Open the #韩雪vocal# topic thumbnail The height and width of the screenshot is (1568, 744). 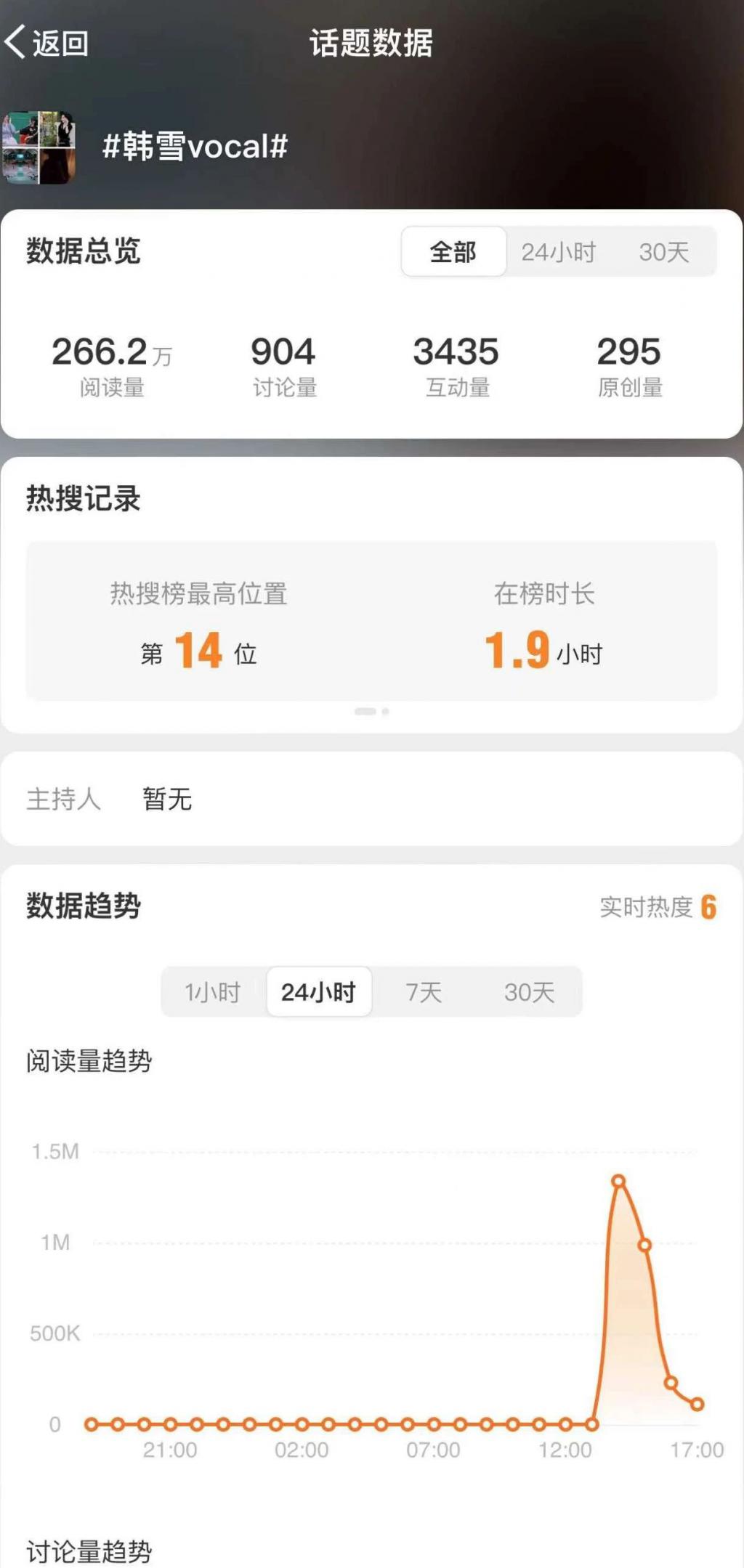point(39,147)
